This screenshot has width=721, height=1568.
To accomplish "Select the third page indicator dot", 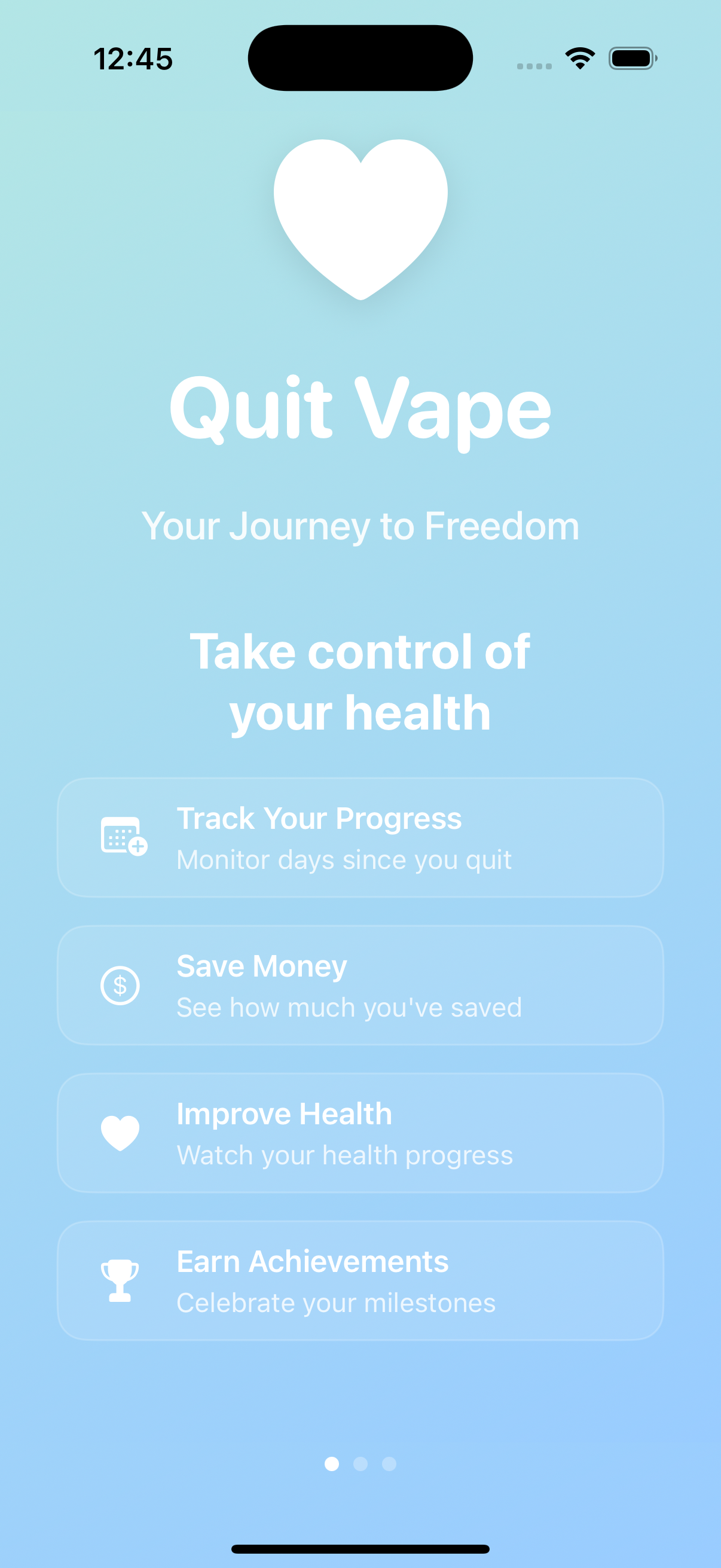I will [389, 1465].
